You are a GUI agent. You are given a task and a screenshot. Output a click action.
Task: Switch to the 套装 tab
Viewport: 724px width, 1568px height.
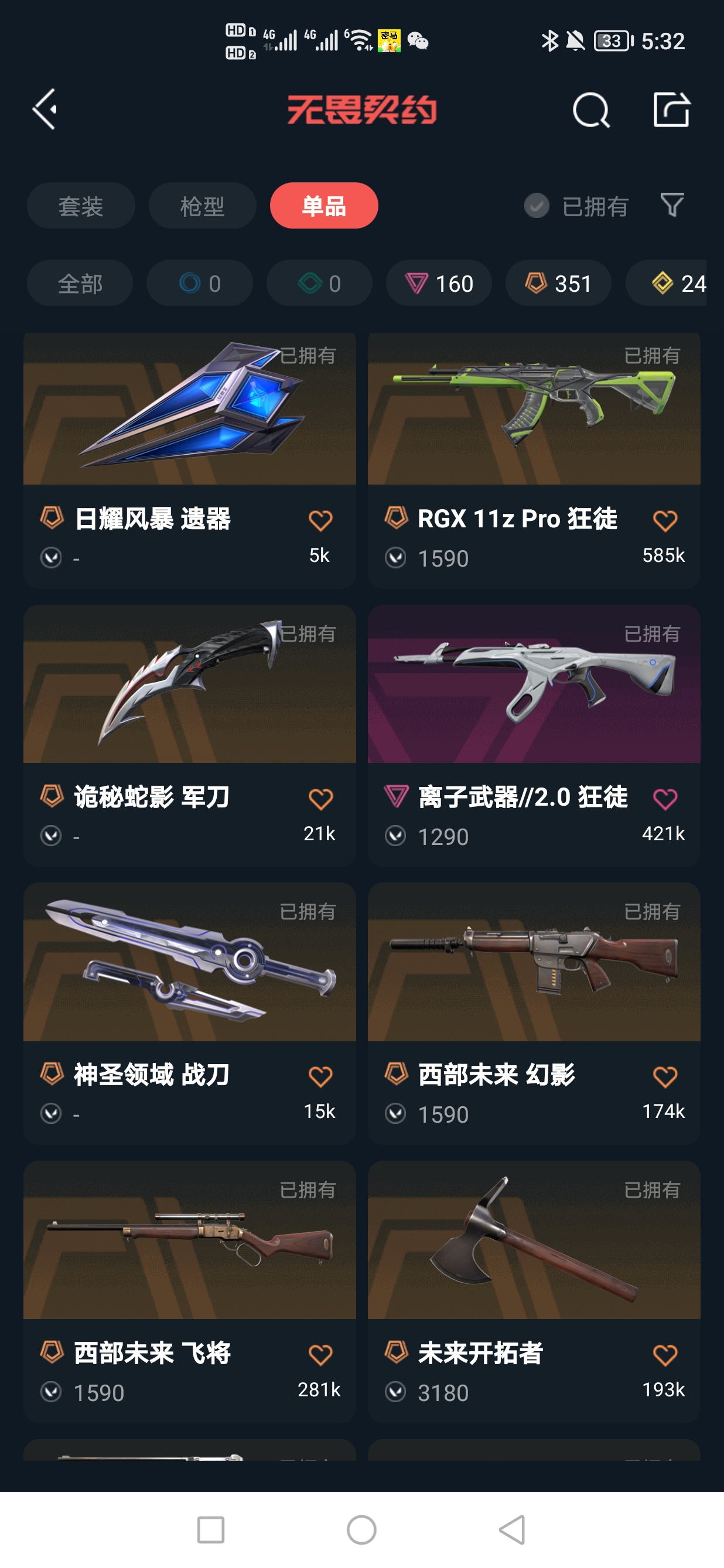(x=81, y=206)
